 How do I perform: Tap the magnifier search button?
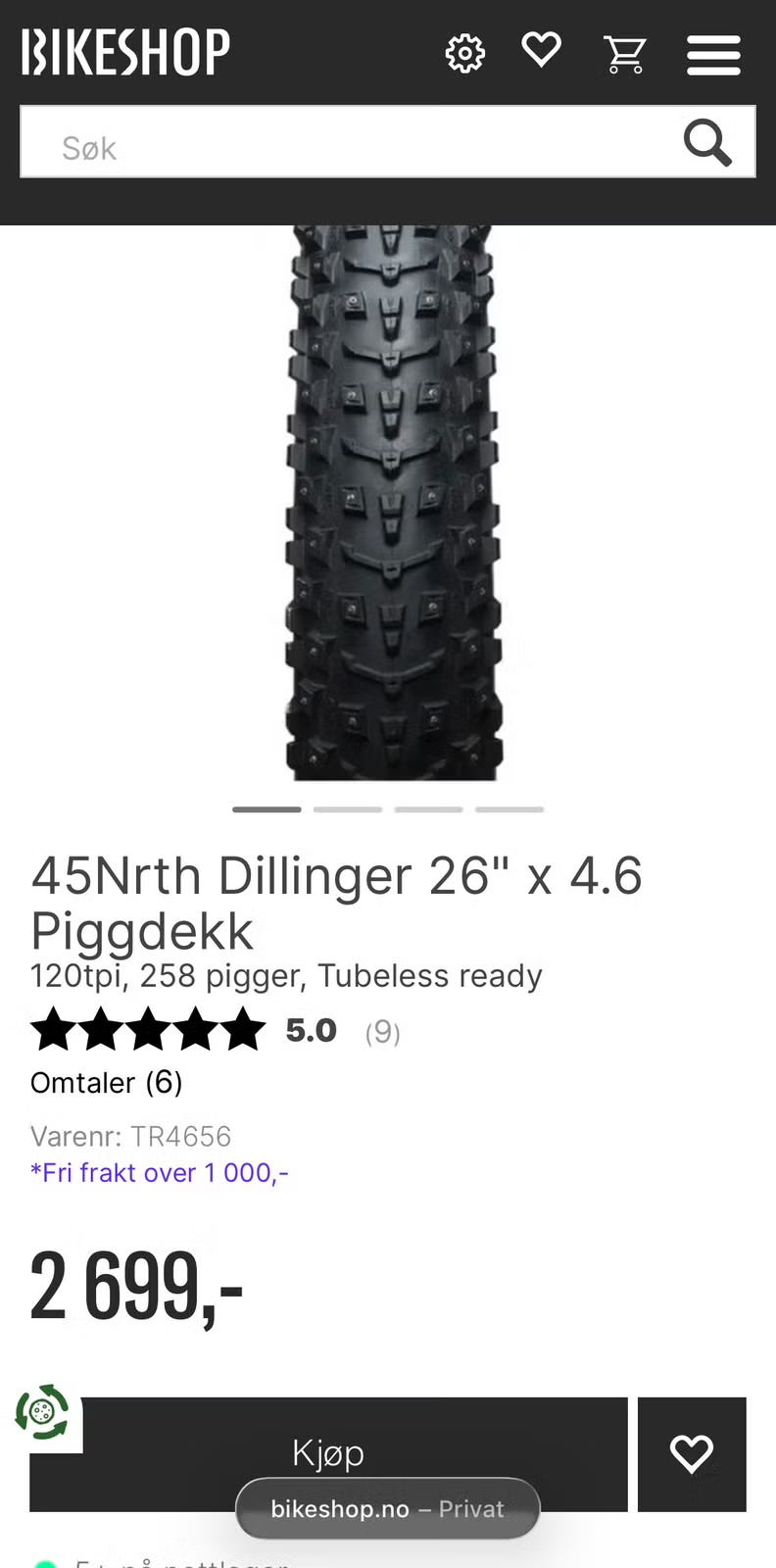point(707,143)
